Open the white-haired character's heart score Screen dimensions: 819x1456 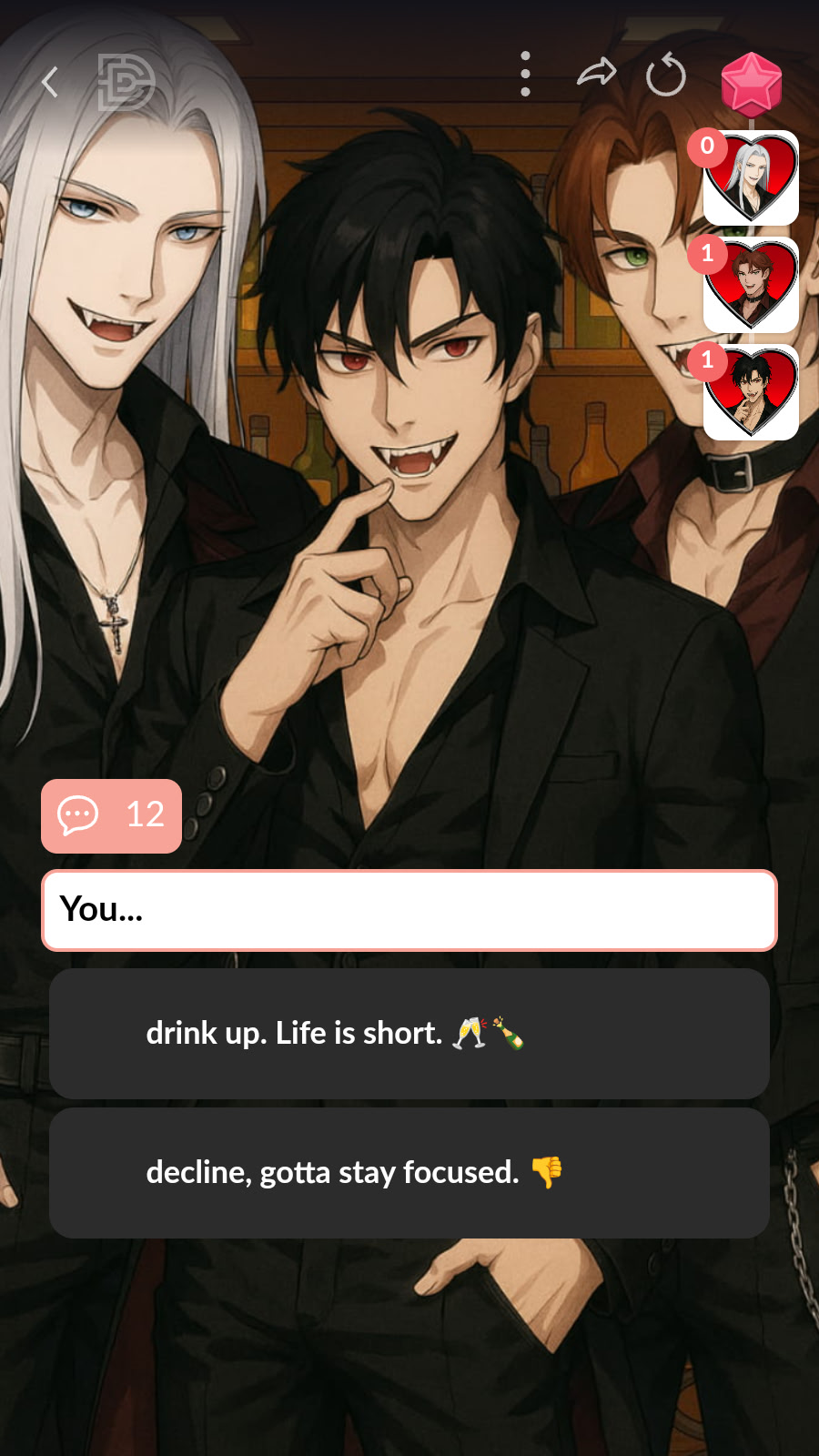coord(751,178)
